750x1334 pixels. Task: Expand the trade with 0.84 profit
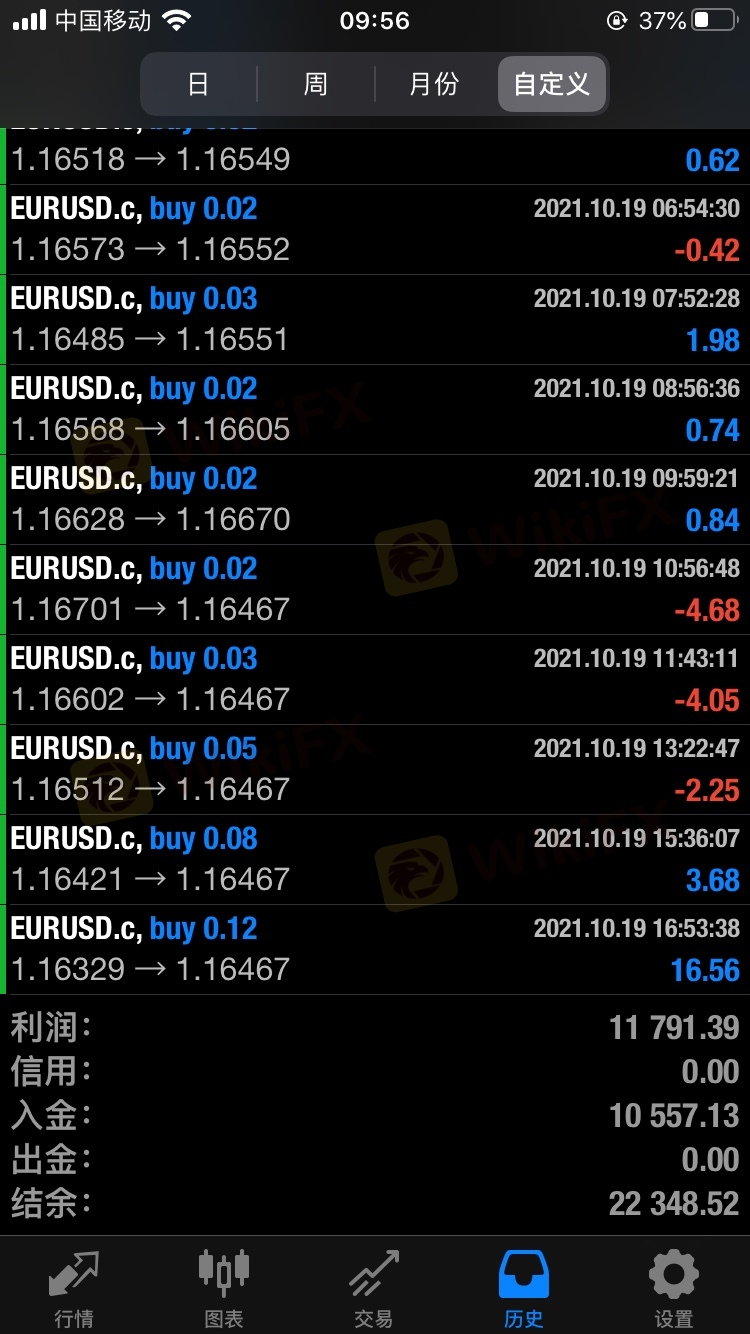tap(375, 500)
